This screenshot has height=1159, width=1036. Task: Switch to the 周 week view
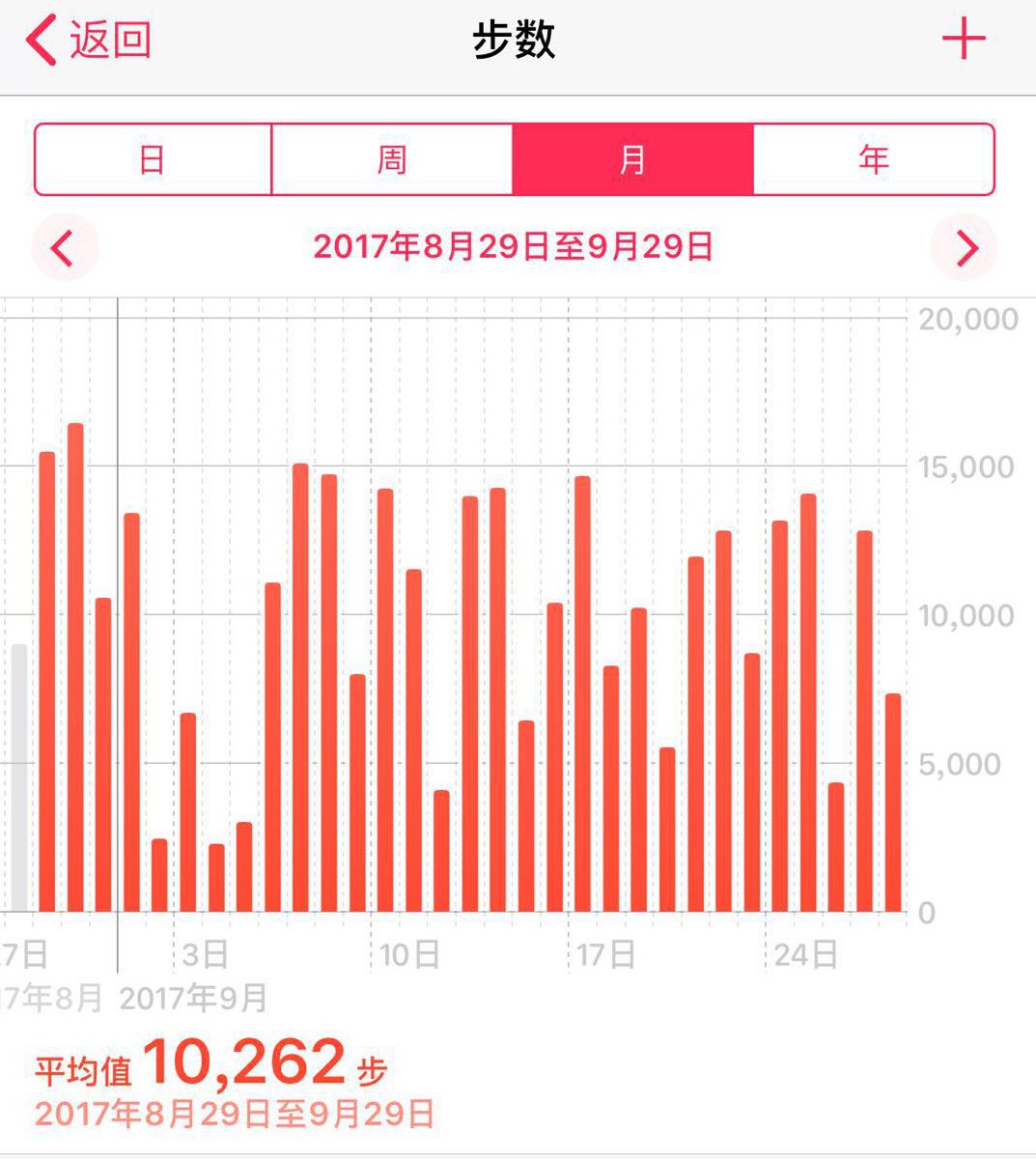(392, 159)
